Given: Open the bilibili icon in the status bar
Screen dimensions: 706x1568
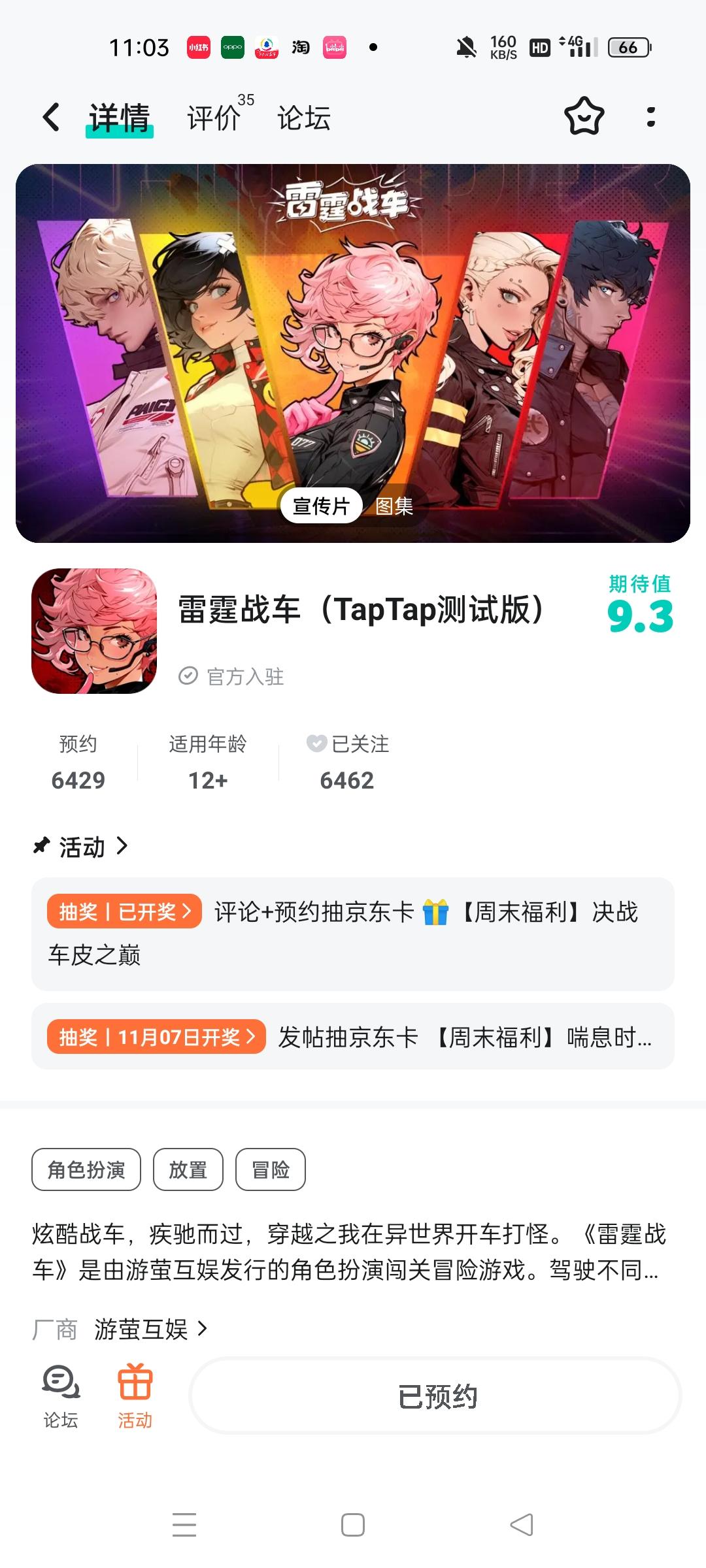Looking at the screenshot, I should pyautogui.click(x=333, y=47).
